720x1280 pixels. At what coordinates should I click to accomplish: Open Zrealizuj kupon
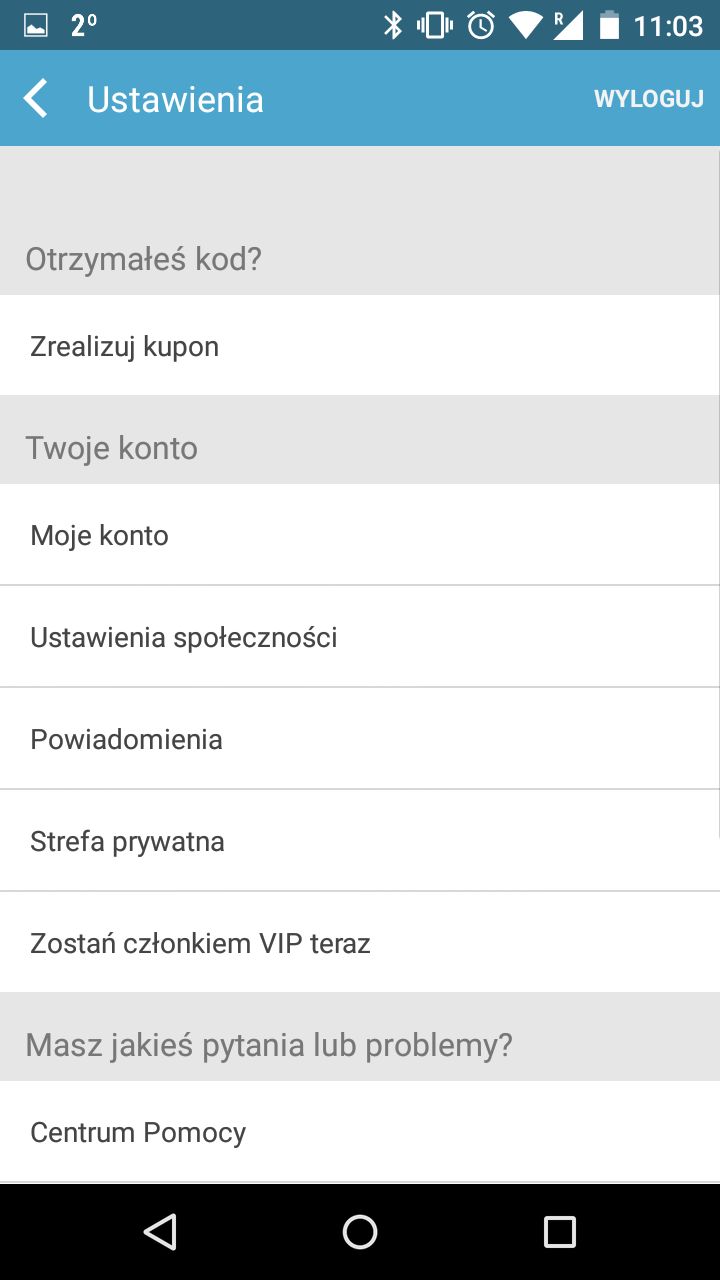(360, 345)
